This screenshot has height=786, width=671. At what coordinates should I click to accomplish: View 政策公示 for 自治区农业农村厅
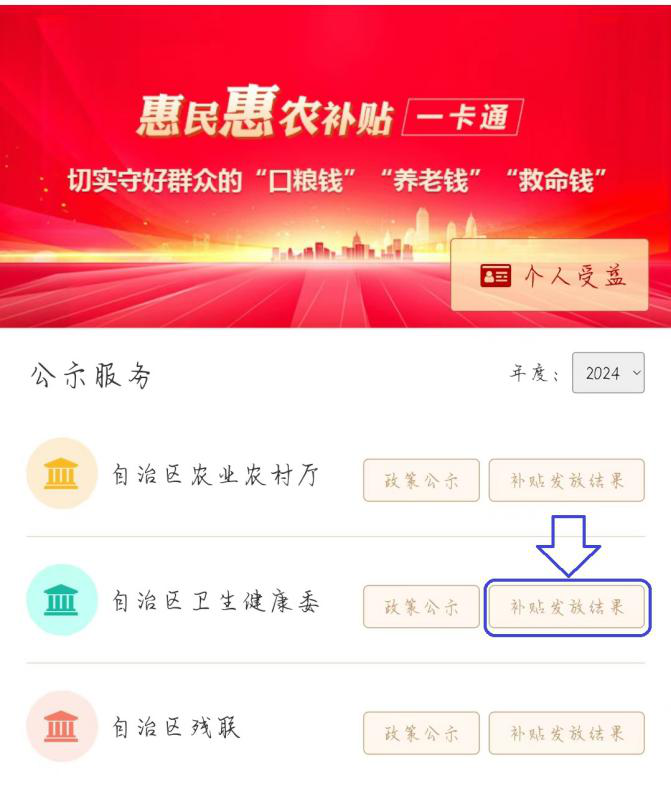point(421,480)
